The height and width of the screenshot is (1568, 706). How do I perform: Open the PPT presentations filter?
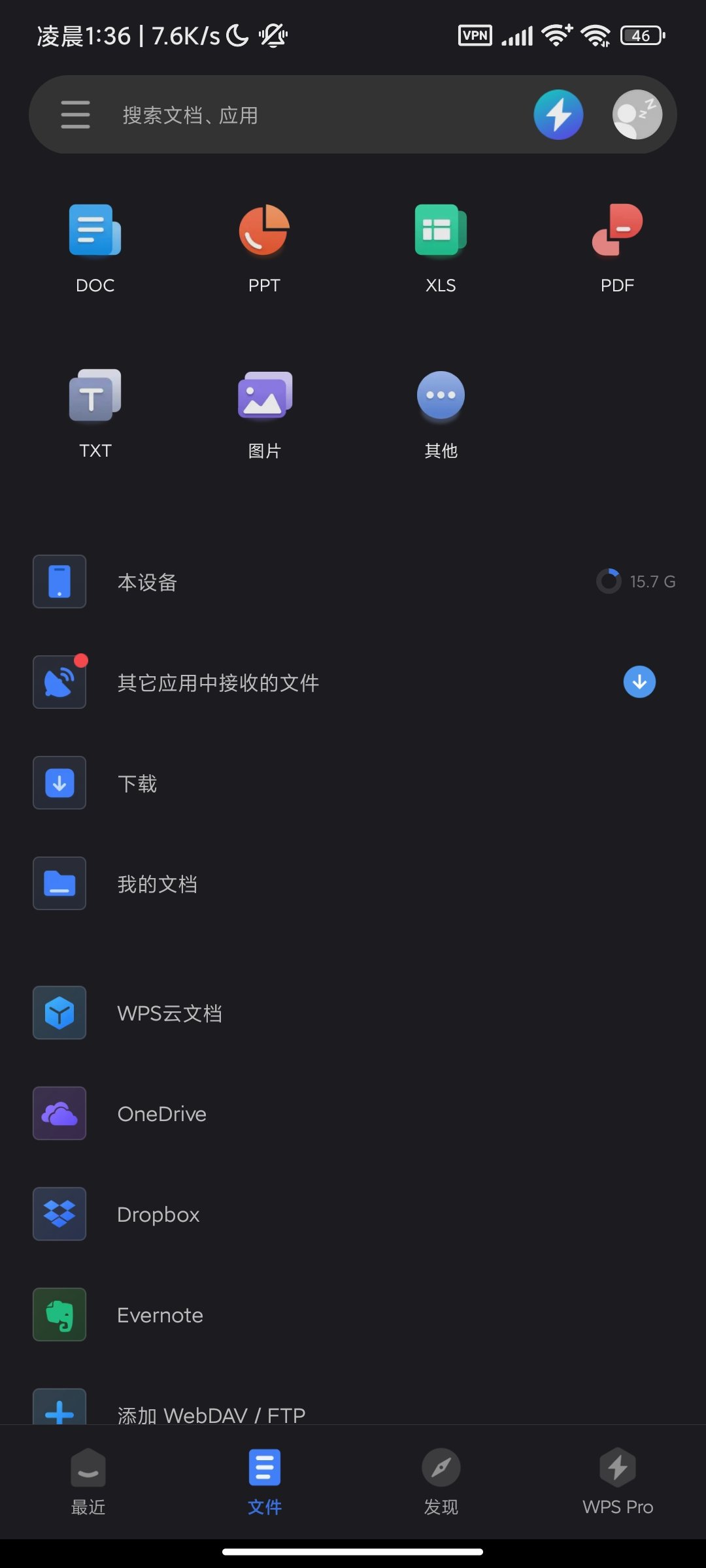point(264,248)
